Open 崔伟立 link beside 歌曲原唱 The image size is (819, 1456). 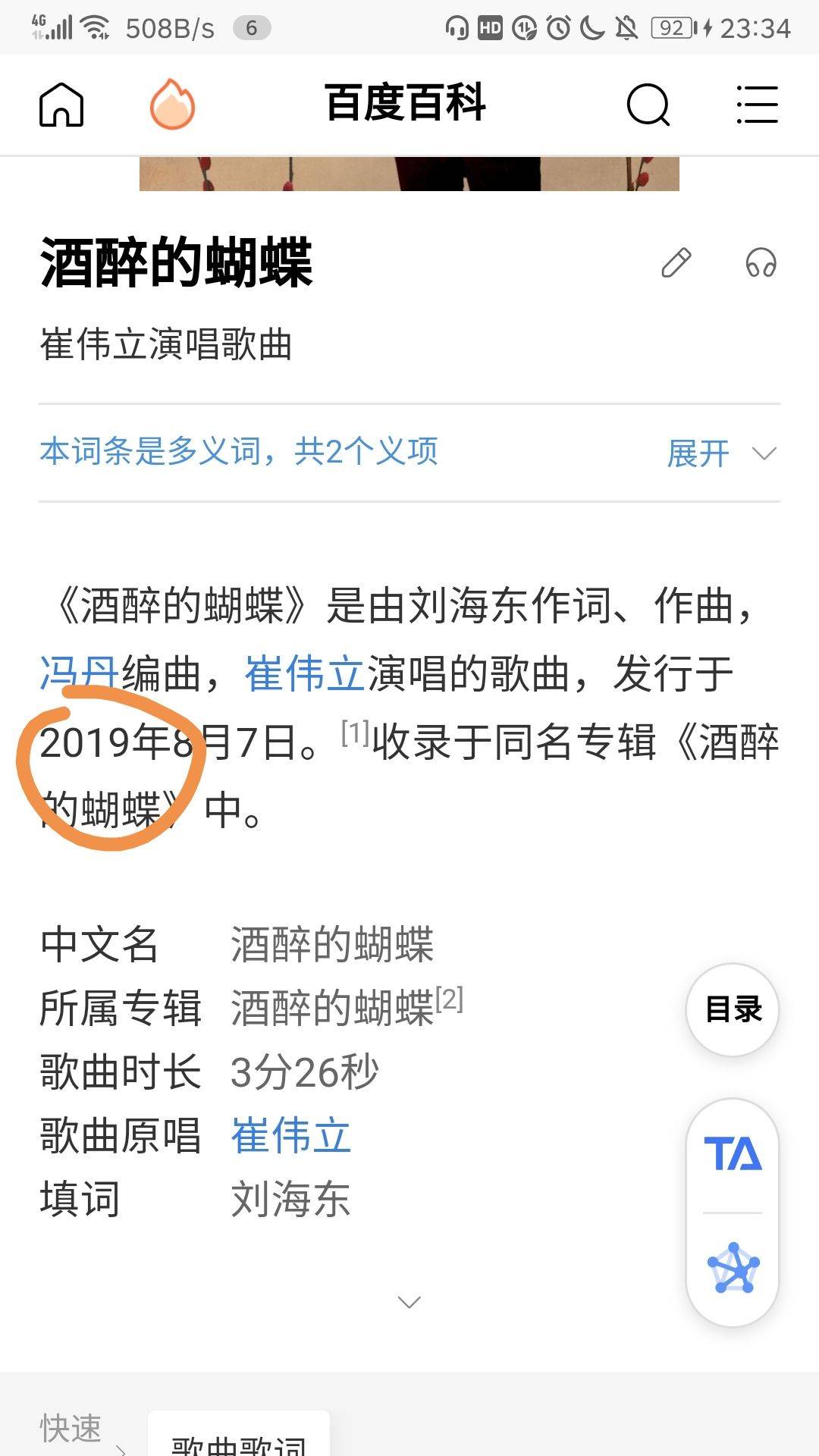click(290, 1135)
